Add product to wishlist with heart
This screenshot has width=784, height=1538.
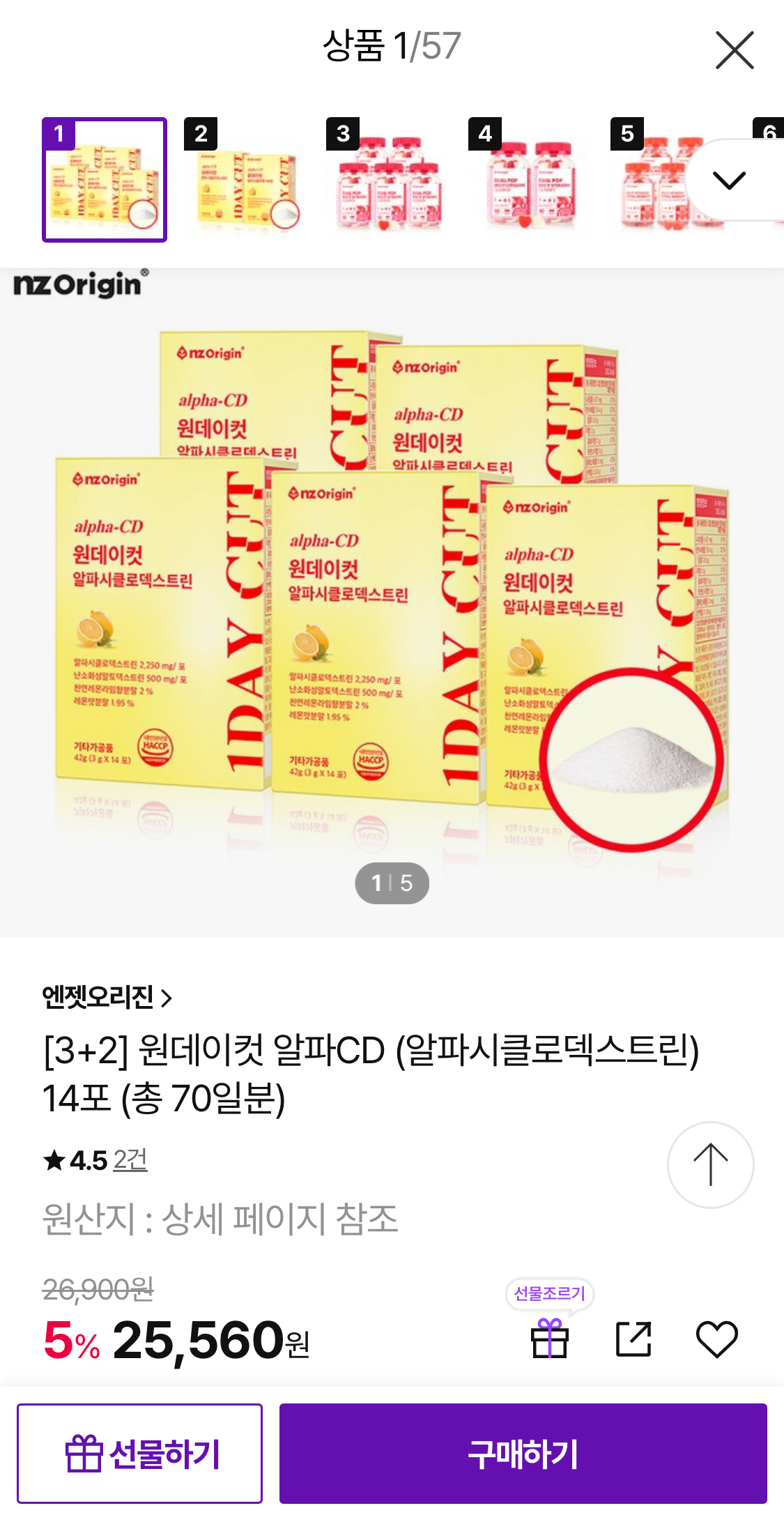(x=716, y=1339)
